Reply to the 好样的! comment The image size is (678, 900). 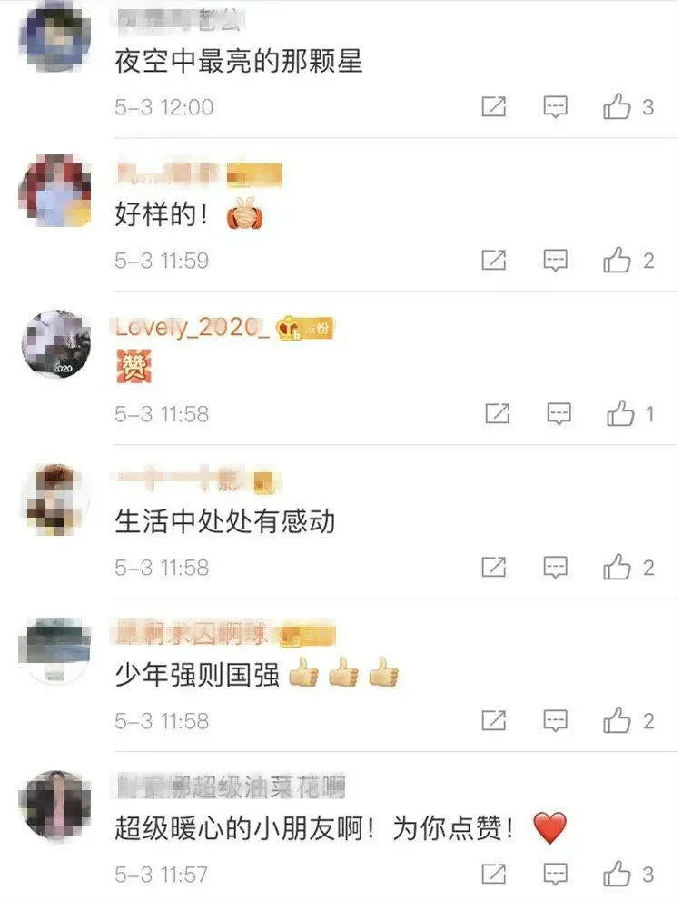pos(556,261)
